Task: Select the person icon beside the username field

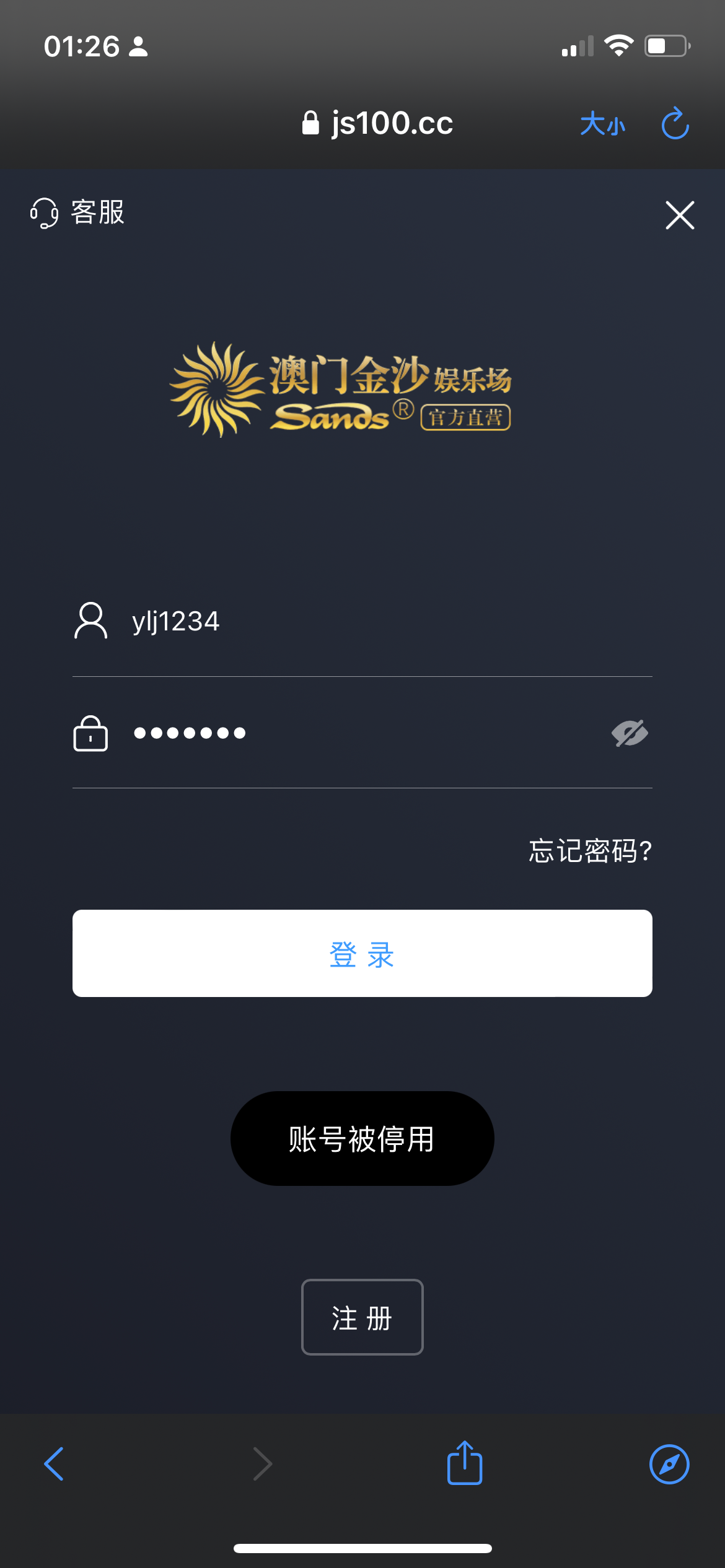Action: pos(90,622)
